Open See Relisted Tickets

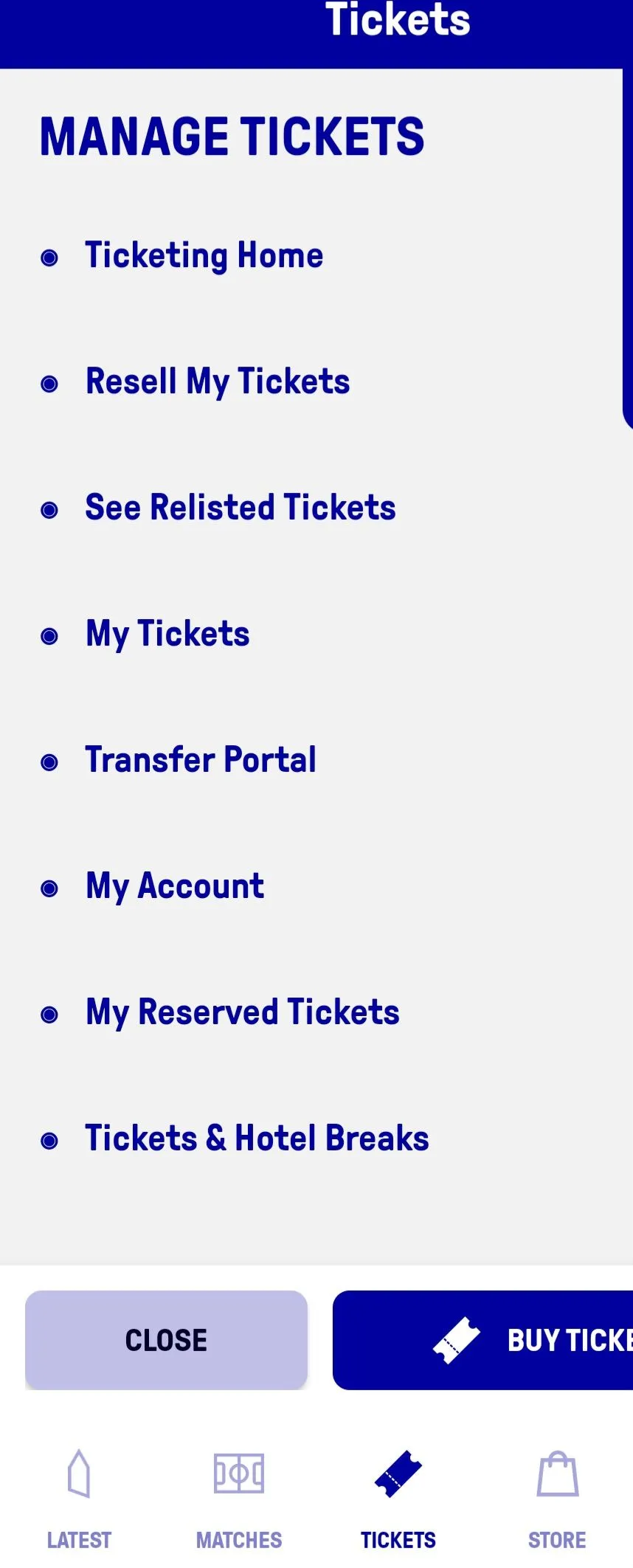[x=240, y=508]
